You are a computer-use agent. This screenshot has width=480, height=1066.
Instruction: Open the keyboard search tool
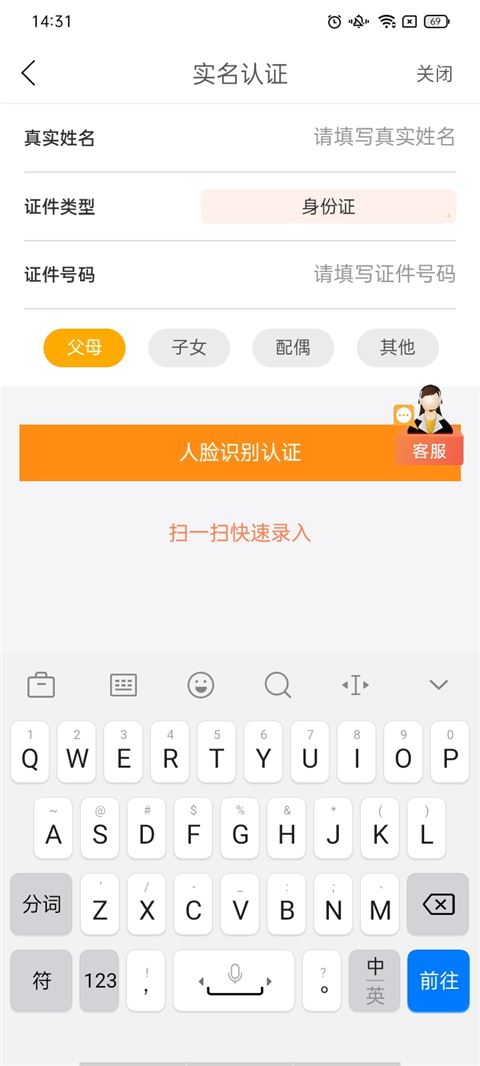coord(278,685)
